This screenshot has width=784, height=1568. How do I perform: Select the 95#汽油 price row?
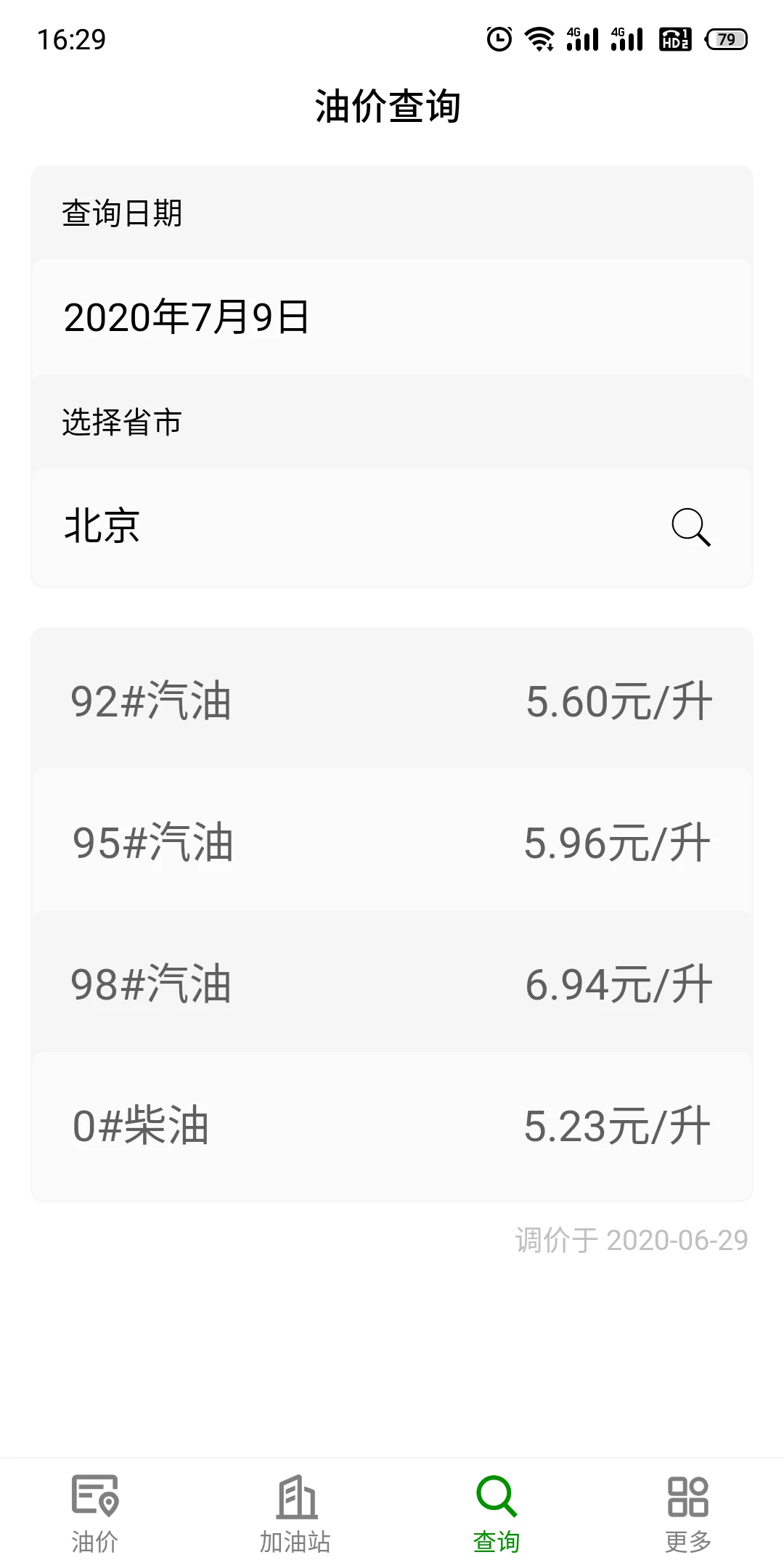pos(392,841)
